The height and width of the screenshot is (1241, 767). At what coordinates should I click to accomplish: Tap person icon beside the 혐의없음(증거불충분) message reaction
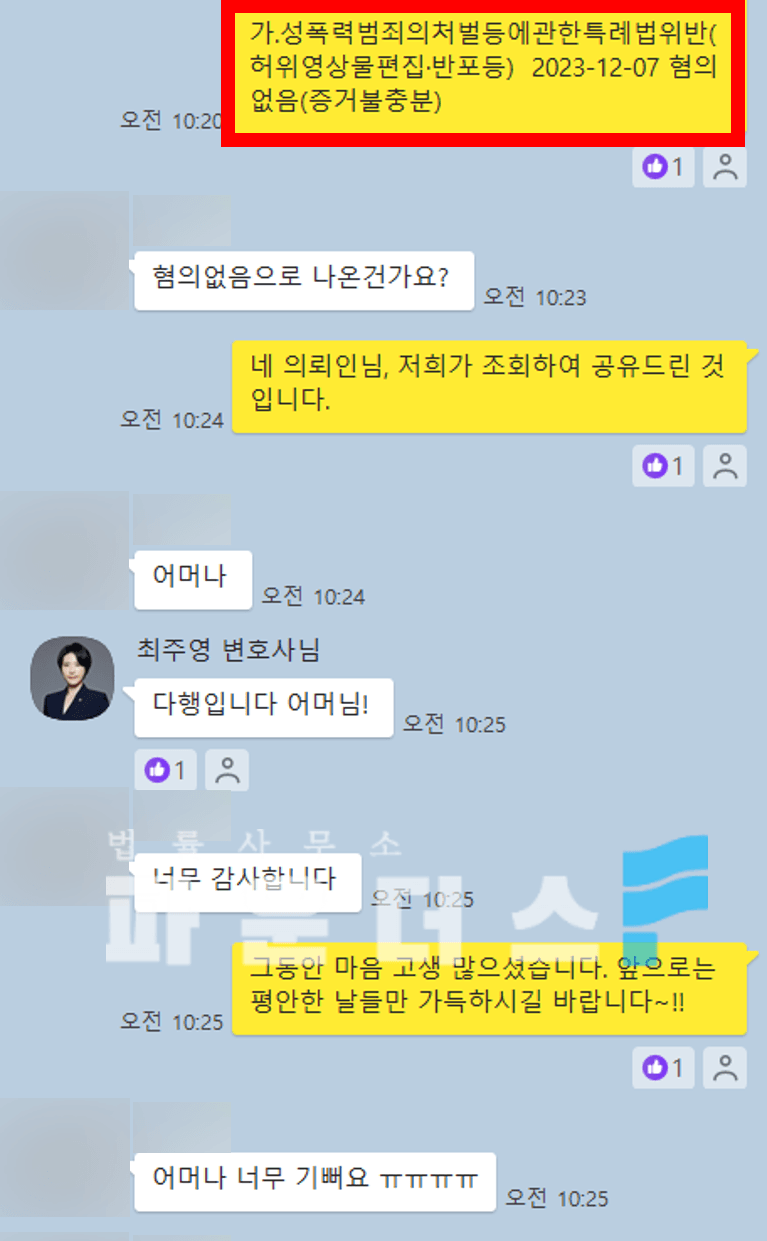click(725, 167)
